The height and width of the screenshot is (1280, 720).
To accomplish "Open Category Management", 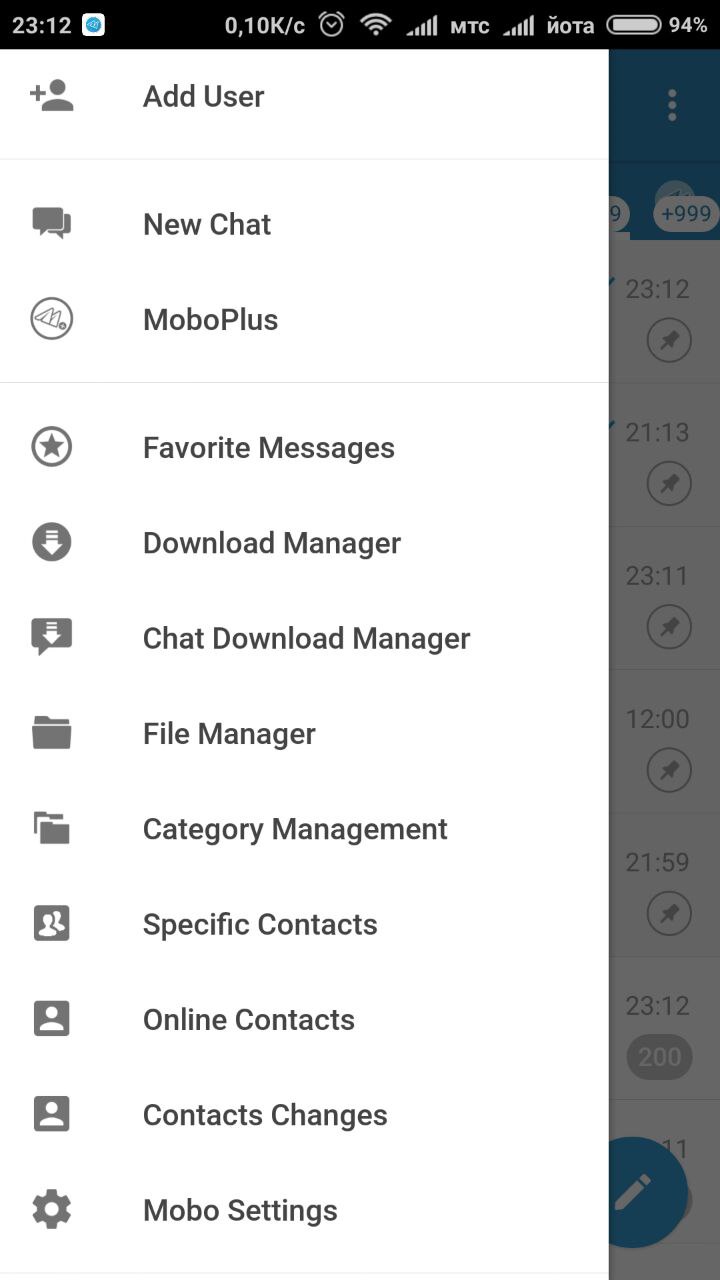I will tap(304, 829).
